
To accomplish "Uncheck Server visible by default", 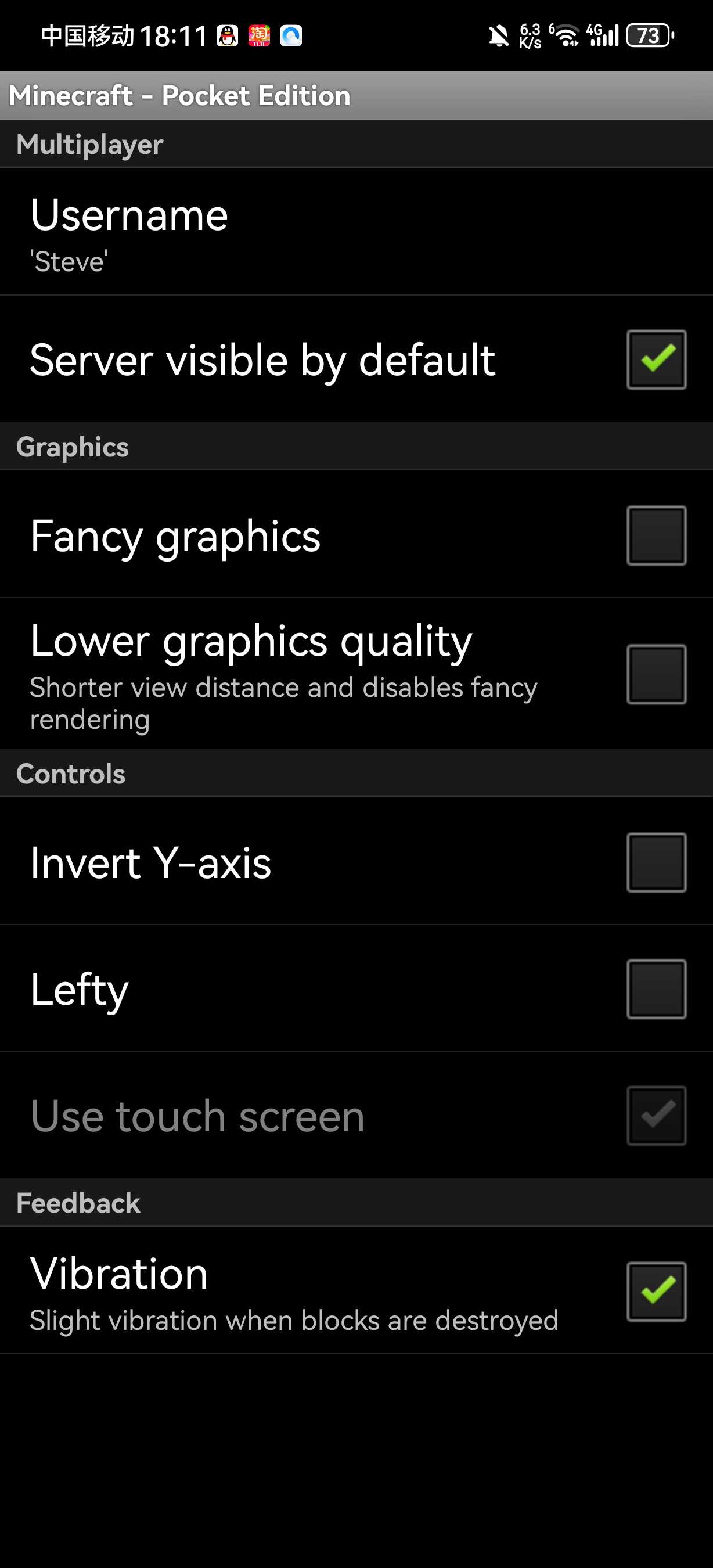I will [656, 359].
